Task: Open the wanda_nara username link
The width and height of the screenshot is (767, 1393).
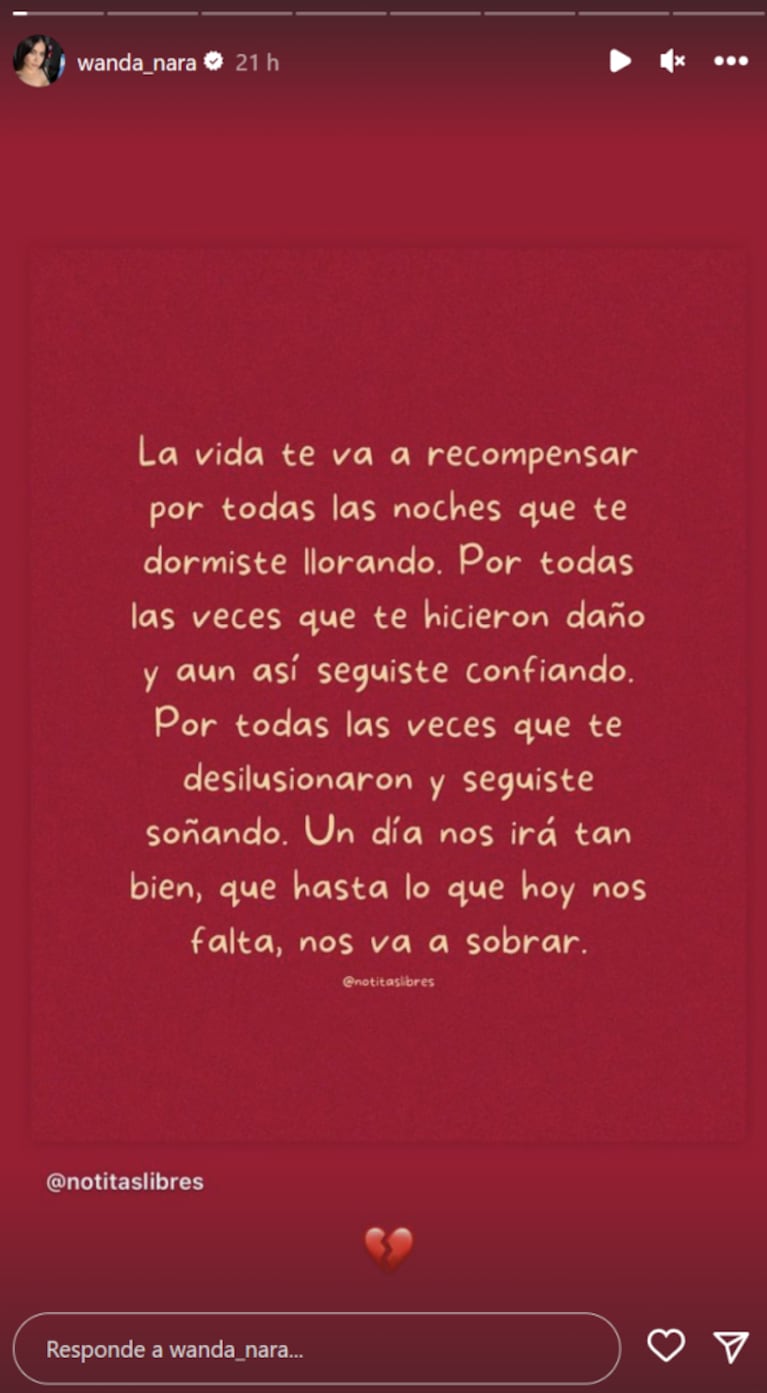Action: (x=136, y=62)
